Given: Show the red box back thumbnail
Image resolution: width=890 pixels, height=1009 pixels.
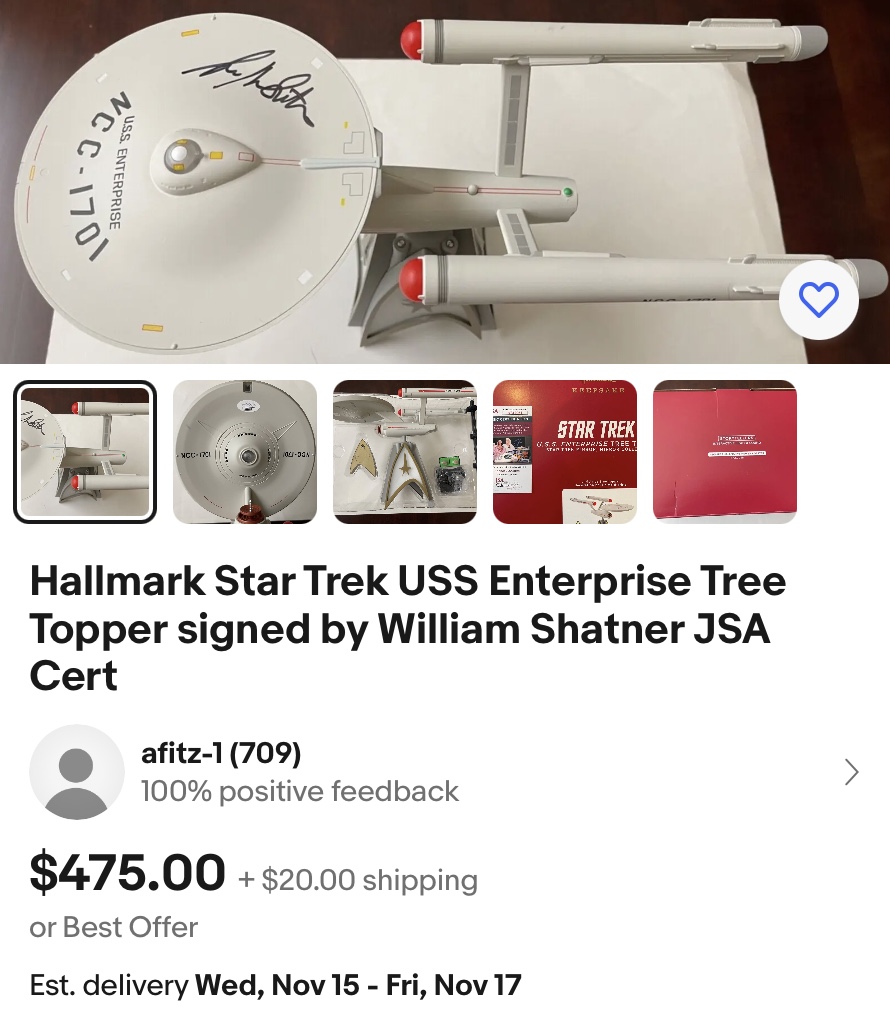Looking at the screenshot, I should tap(725, 452).
